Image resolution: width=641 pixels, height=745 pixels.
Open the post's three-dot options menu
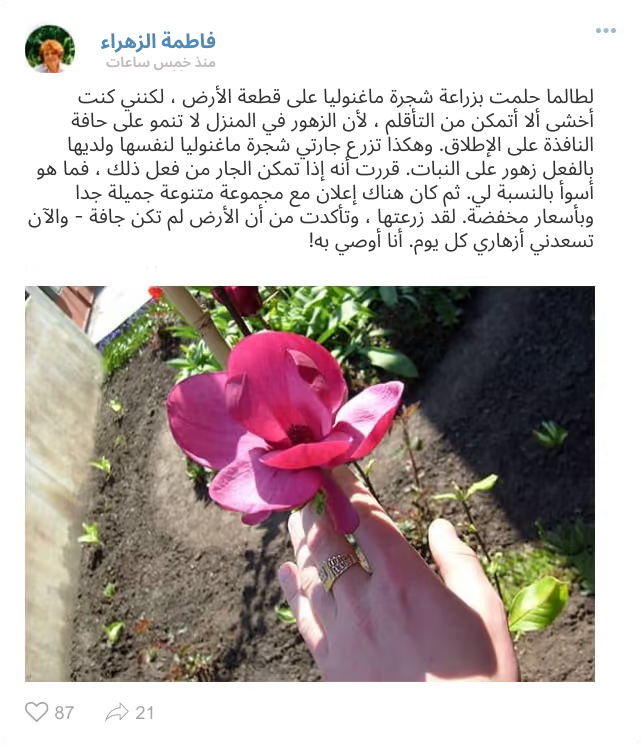tap(606, 31)
